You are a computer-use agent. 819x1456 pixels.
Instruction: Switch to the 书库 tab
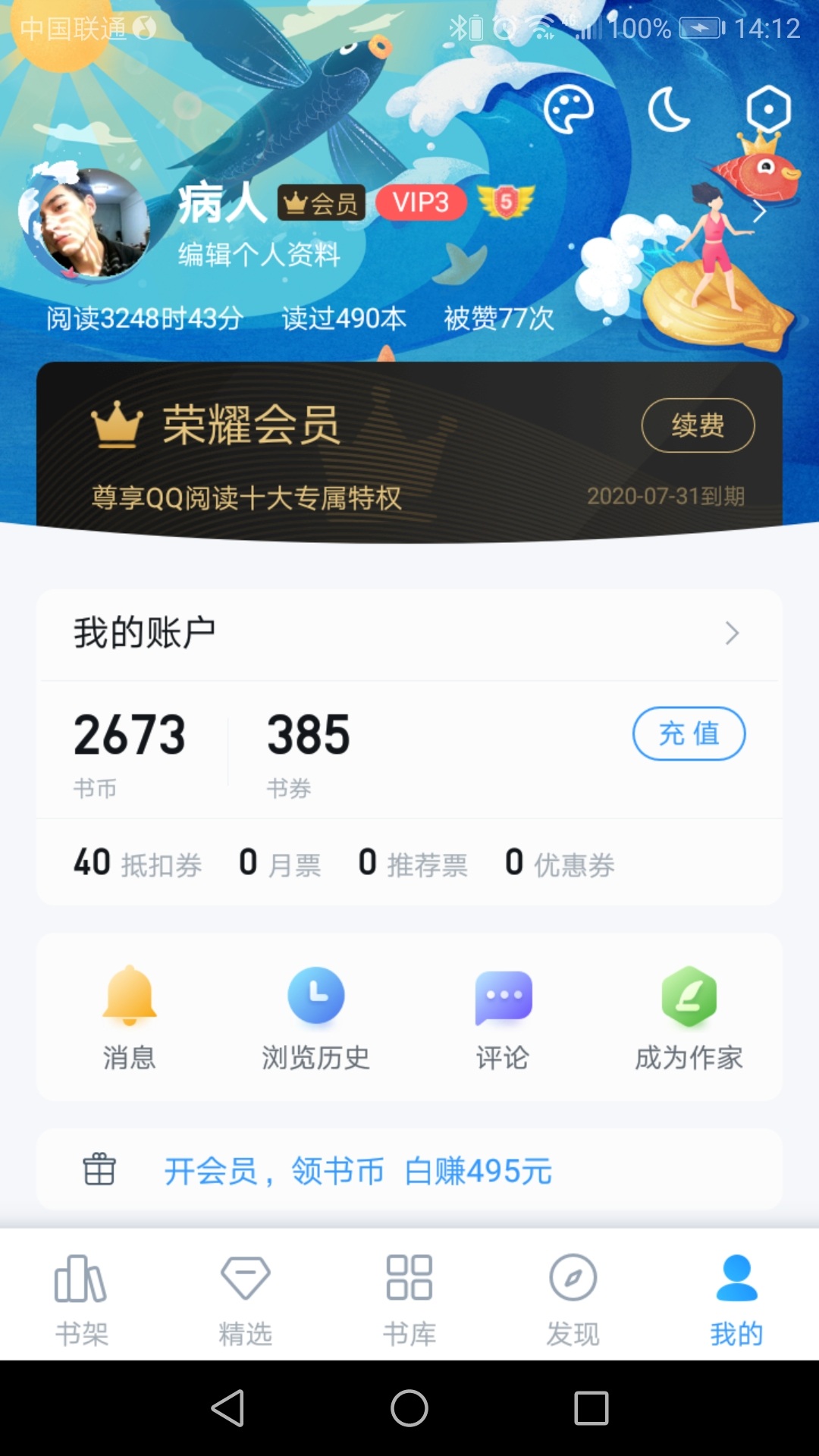point(409,1298)
